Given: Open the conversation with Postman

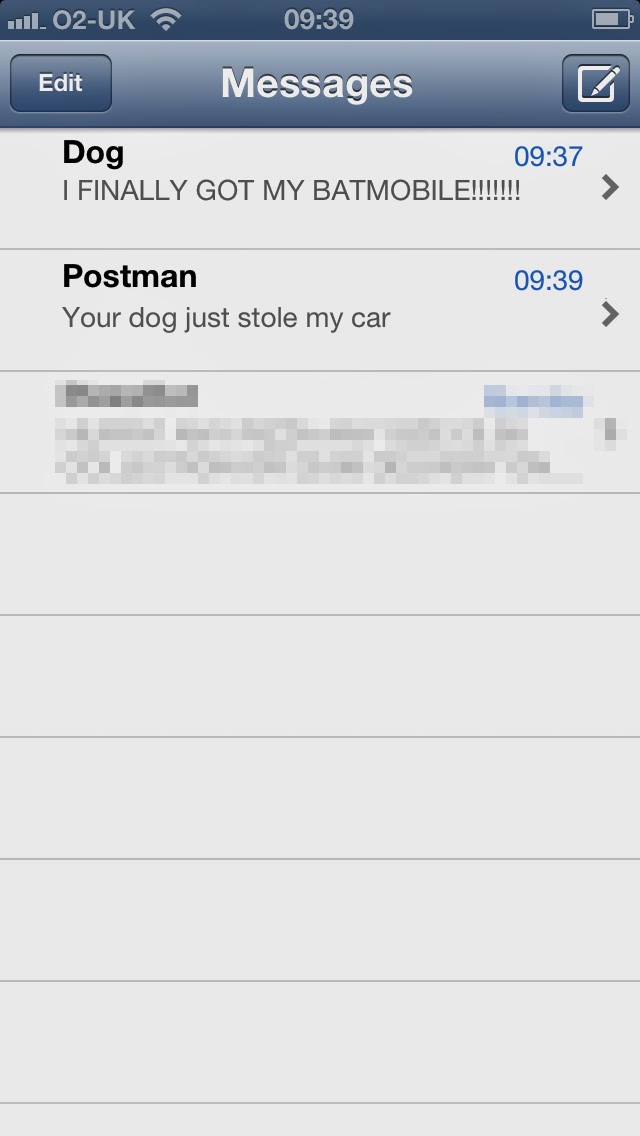Looking at the screenshot, I should pyautogui.click(x=320, y=310).
